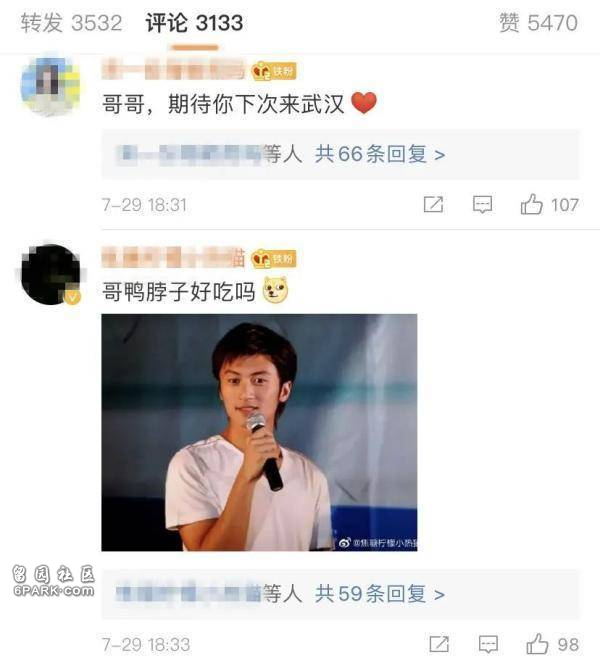Expand the 共59条回复 replies

tap(380, 593)
